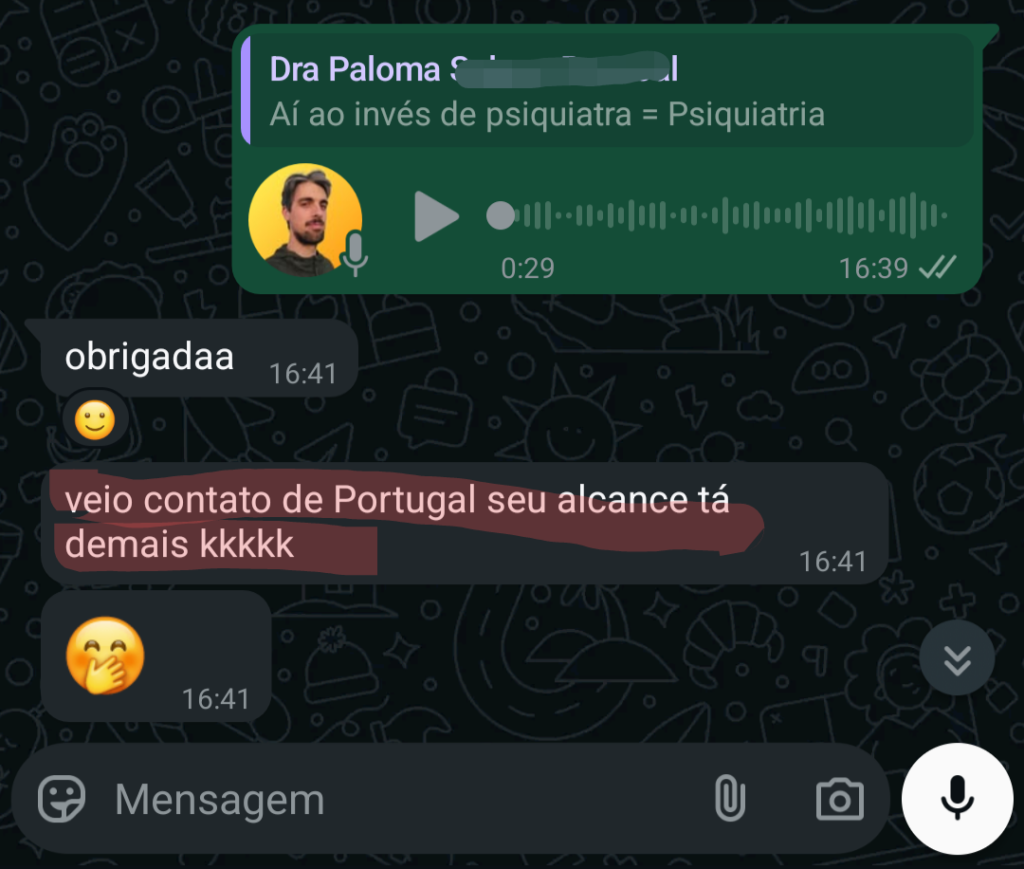Tap the Mensagem text field

click(400, 800)
